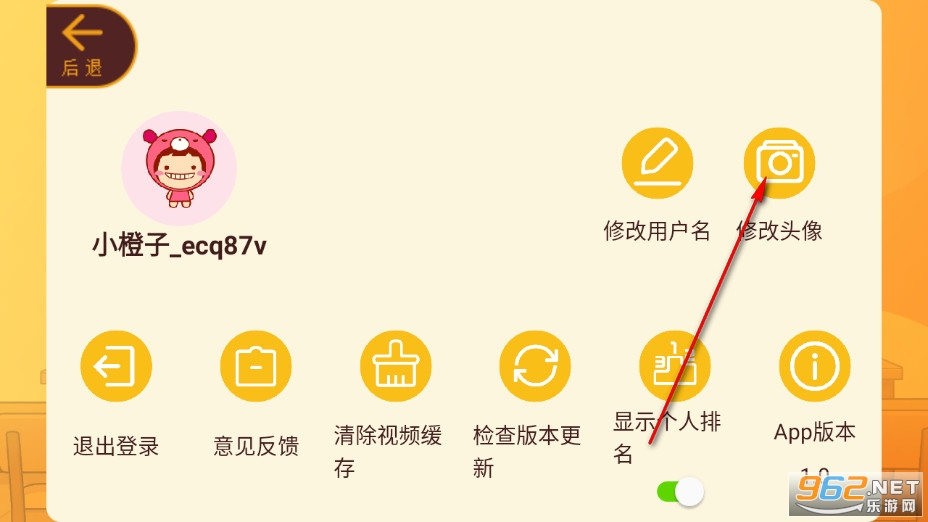The image size is (928, 522).
Task: Open 意见反馈 feedback
Action: click(x=256, y=367)
